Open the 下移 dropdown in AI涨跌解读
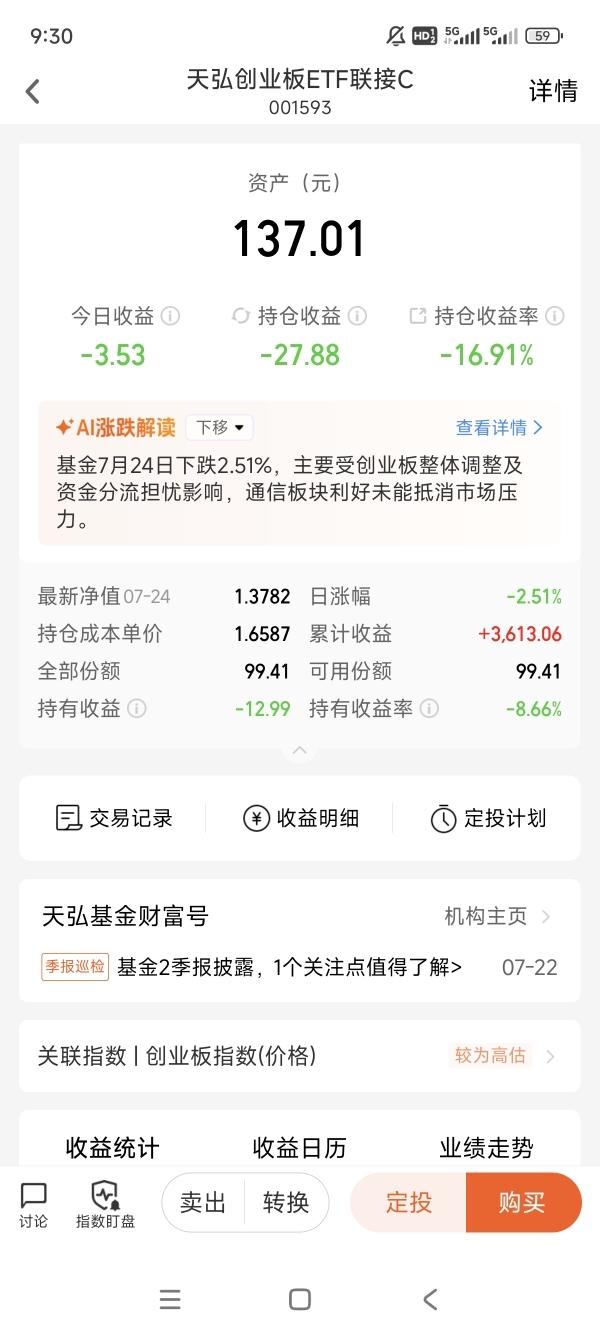Image resolution: width=600 pixels, height=1335 pixels. click(220, 427)
